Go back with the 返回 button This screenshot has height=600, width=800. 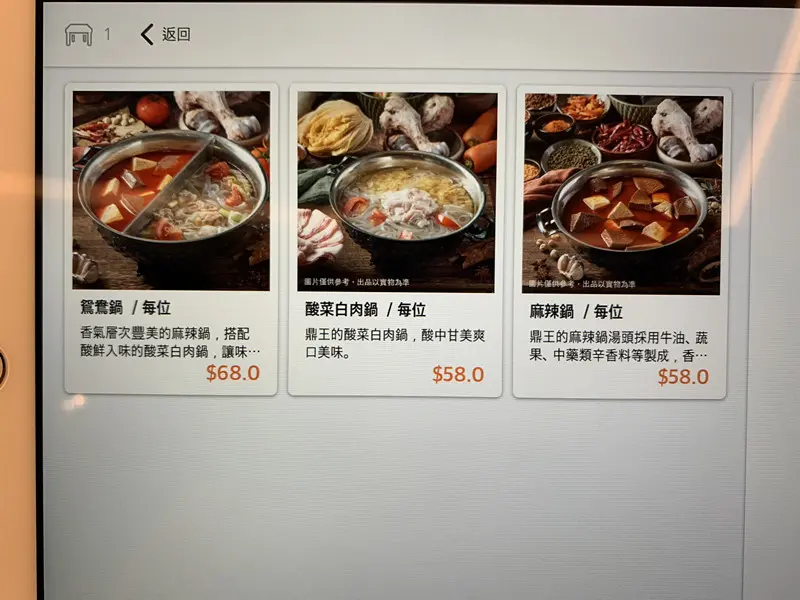(165, 35)
